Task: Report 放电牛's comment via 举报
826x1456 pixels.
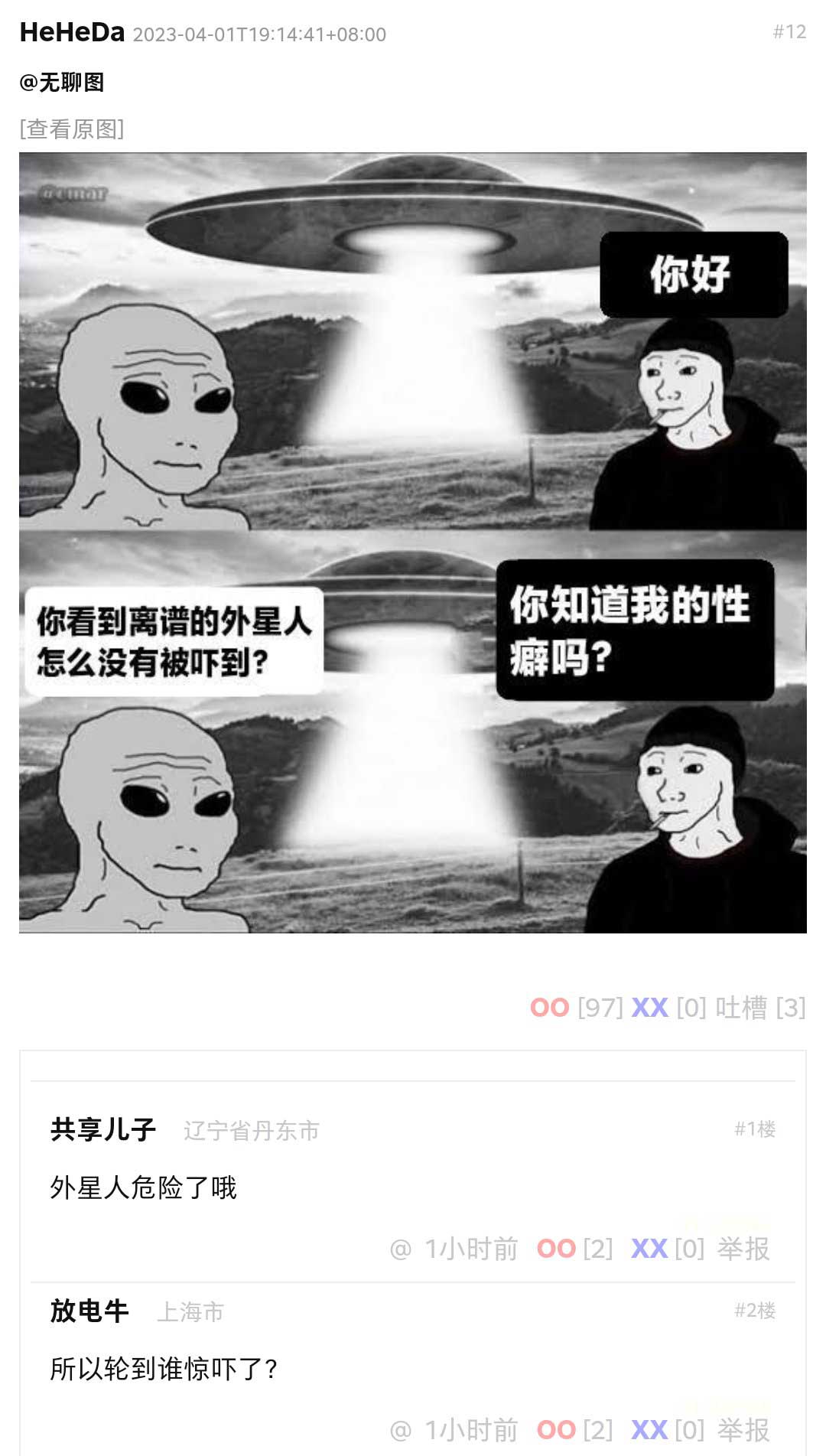Action: click(743, 1429)
